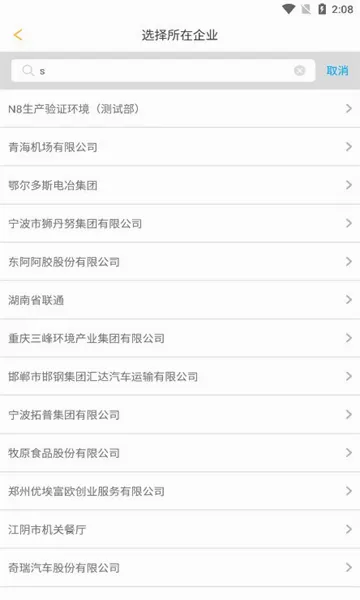Viewport: 360px width, 600px height.
Task: Choose 江阴市机关餐厅
Action: point(180,530)
